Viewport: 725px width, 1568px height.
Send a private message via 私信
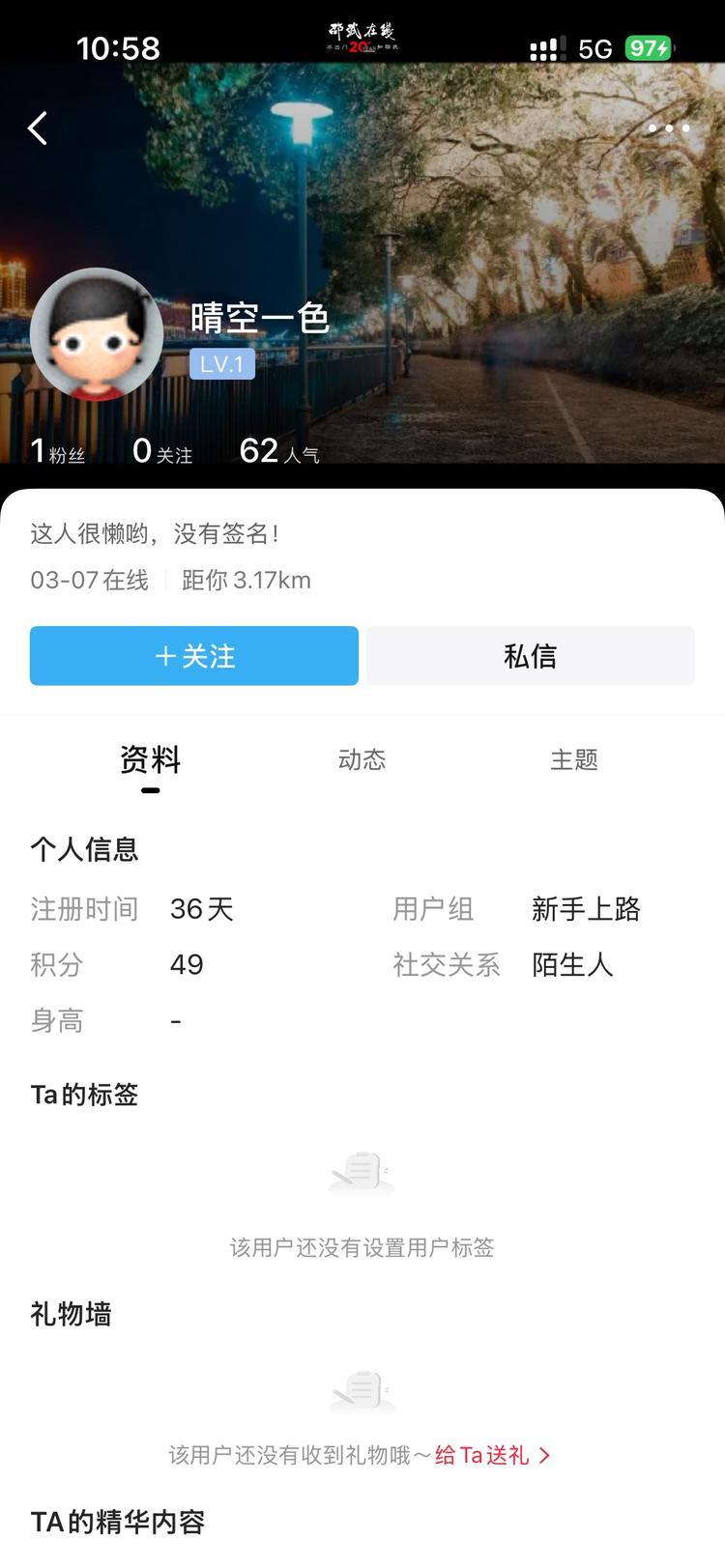pyautogui.click(x=530, y=656)
